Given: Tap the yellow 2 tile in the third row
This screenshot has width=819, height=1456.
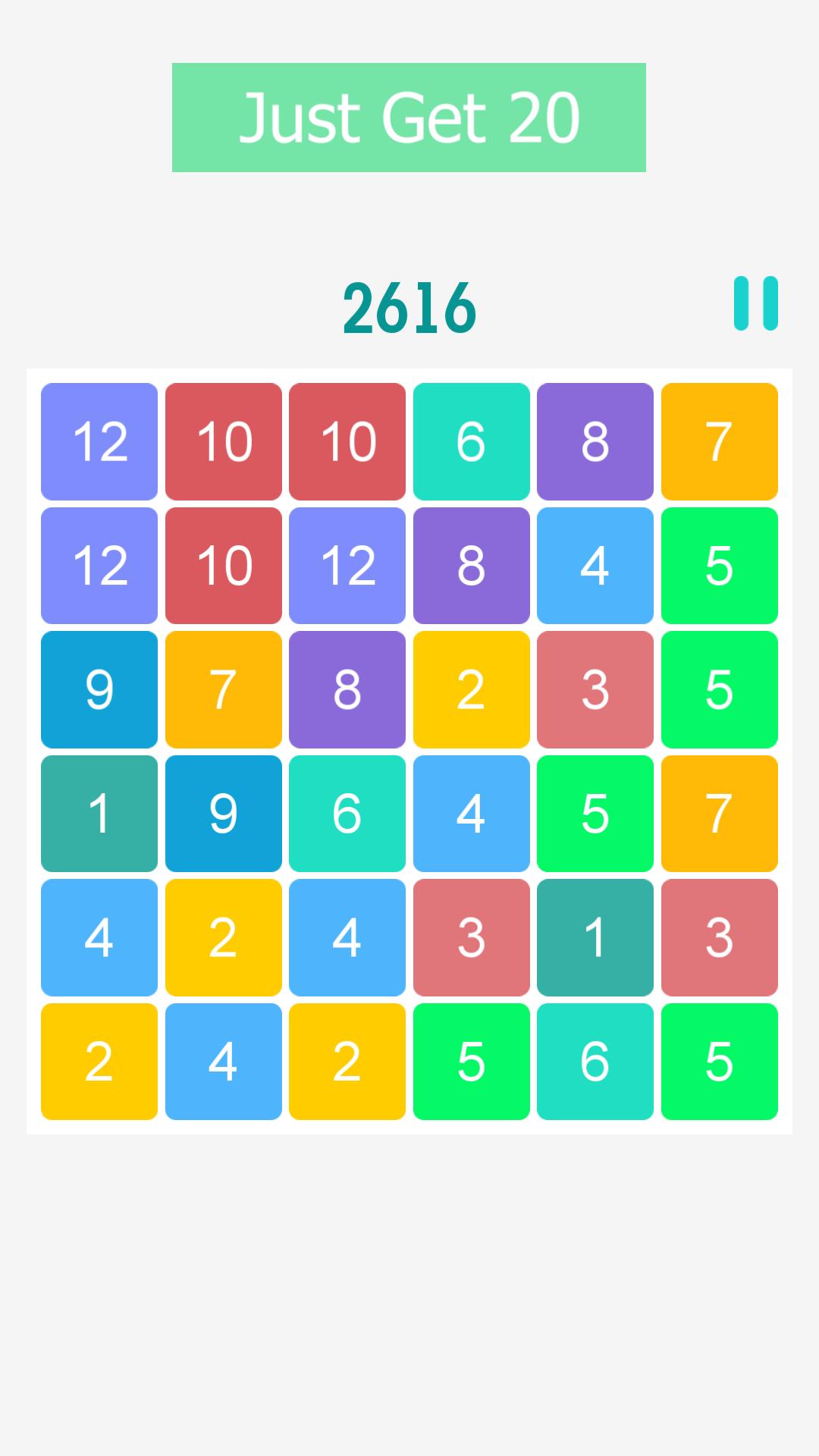Looking at the screenshot, I should 471,689.
